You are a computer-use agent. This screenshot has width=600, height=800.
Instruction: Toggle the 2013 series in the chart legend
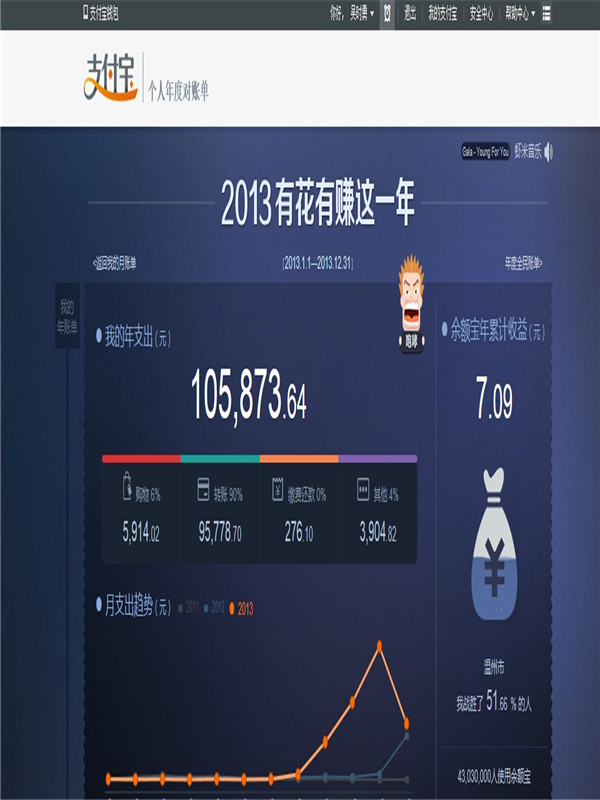tap(241, 607)
